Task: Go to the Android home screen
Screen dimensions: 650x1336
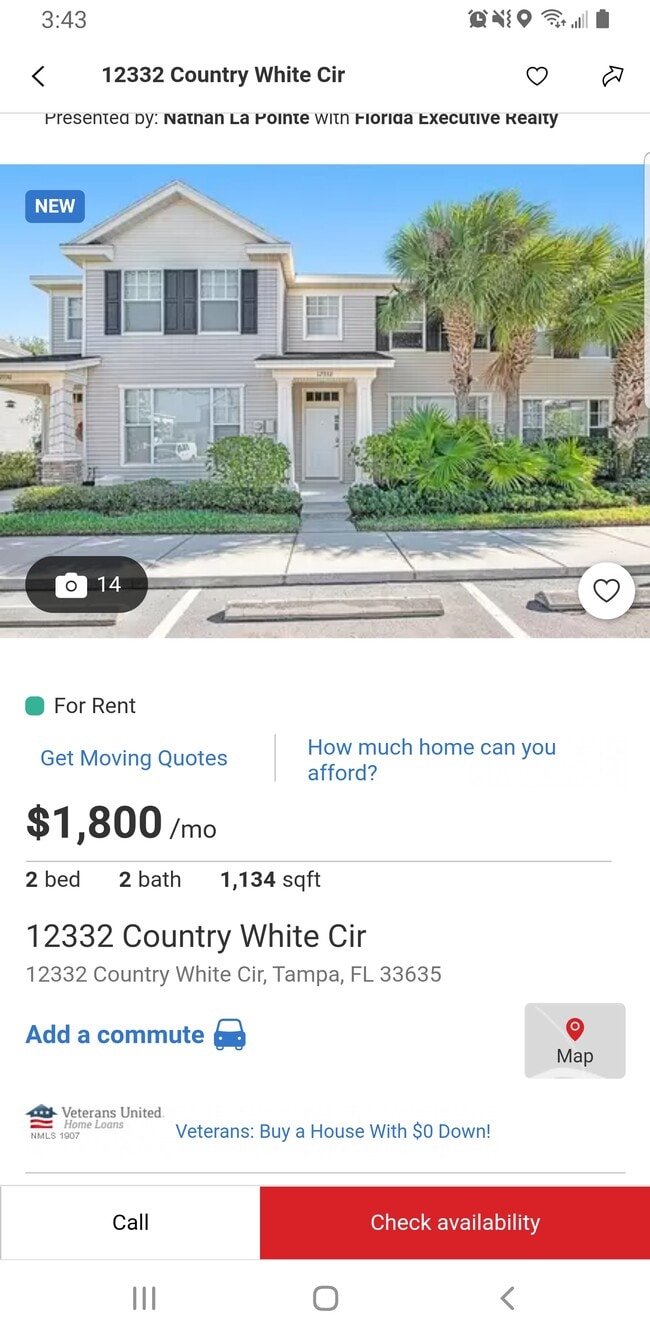Action: tap(325, 1298)
